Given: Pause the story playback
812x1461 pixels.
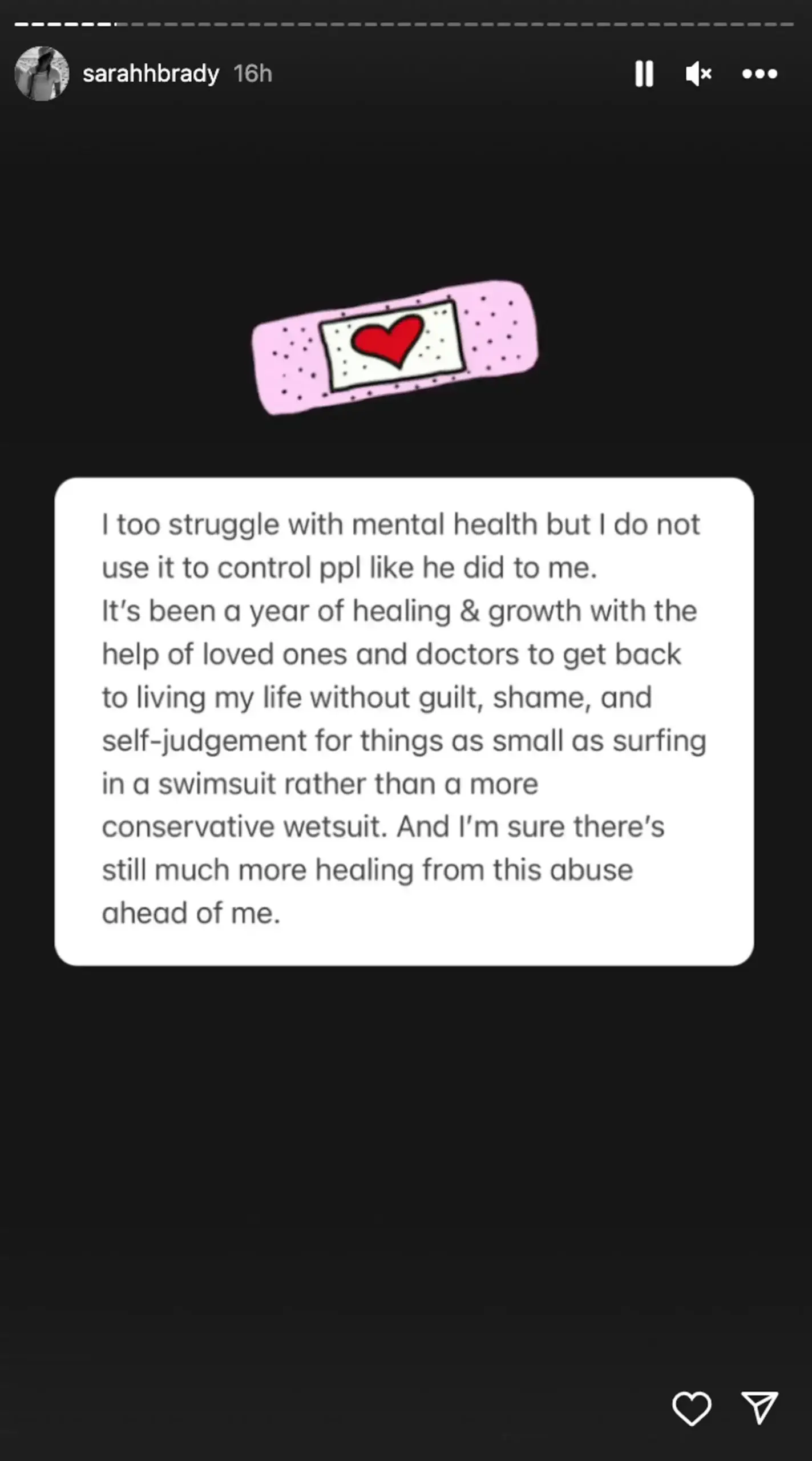Looking at the screenshot, I should (644, 74).
